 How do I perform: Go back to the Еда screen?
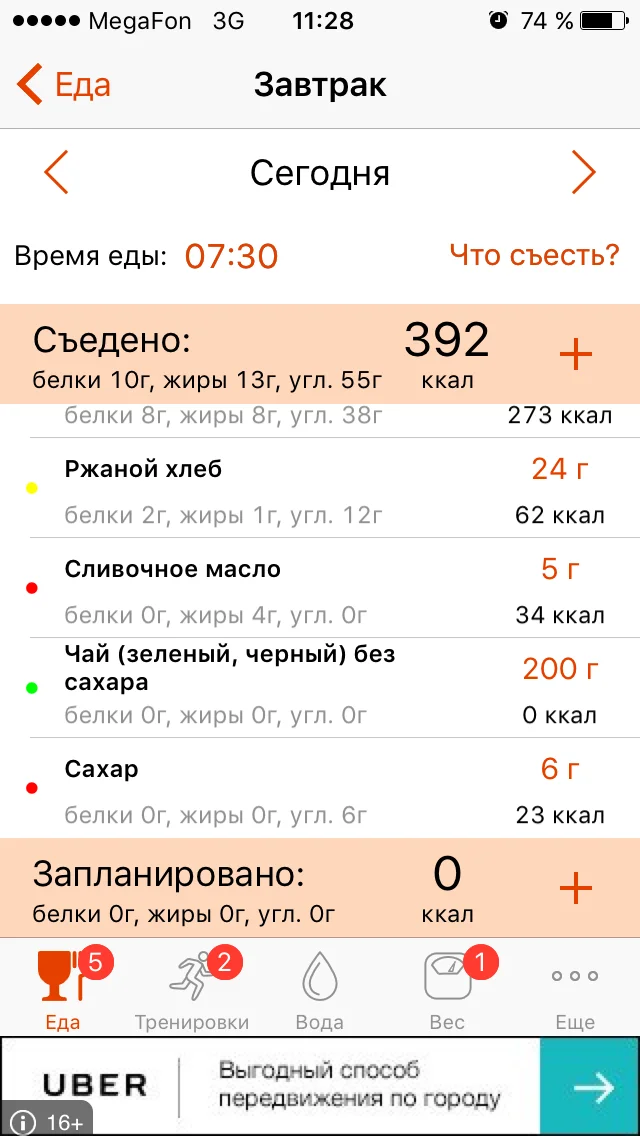[x=64, y=85]
